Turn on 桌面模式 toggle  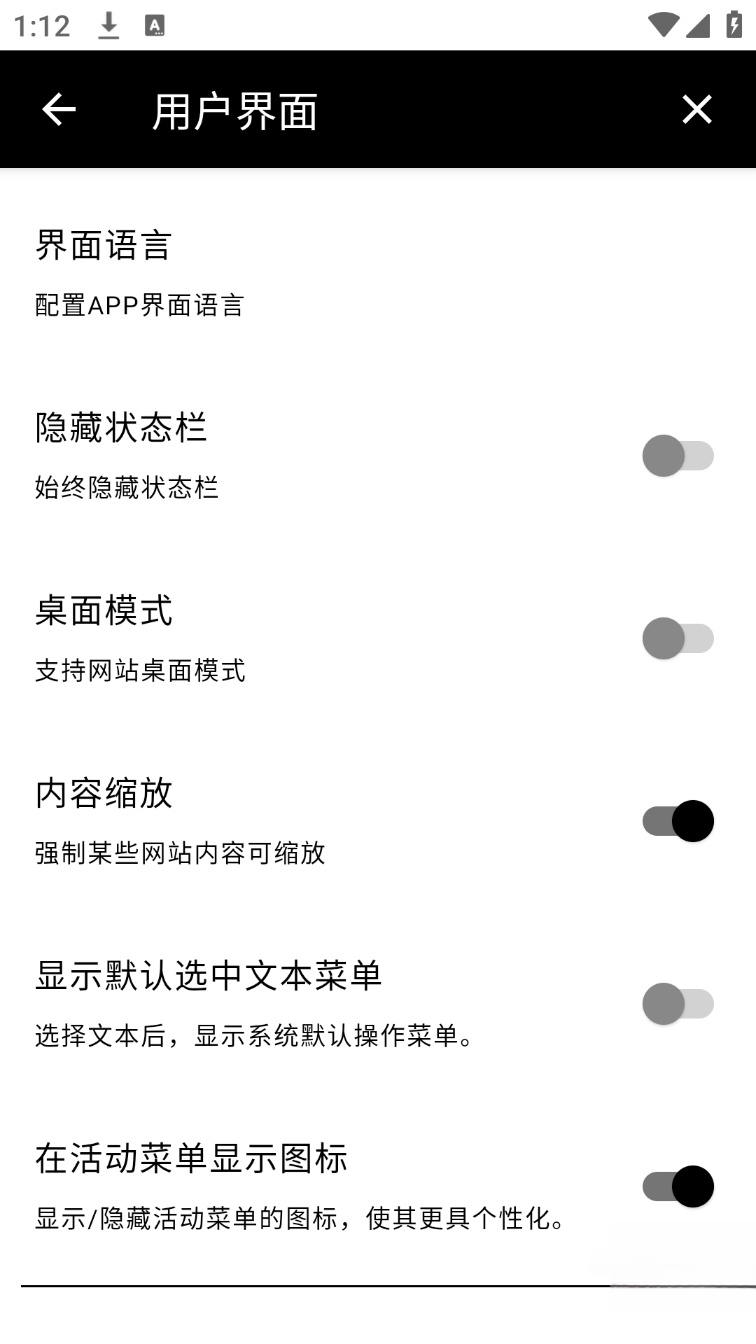click(x=678, y=638)
